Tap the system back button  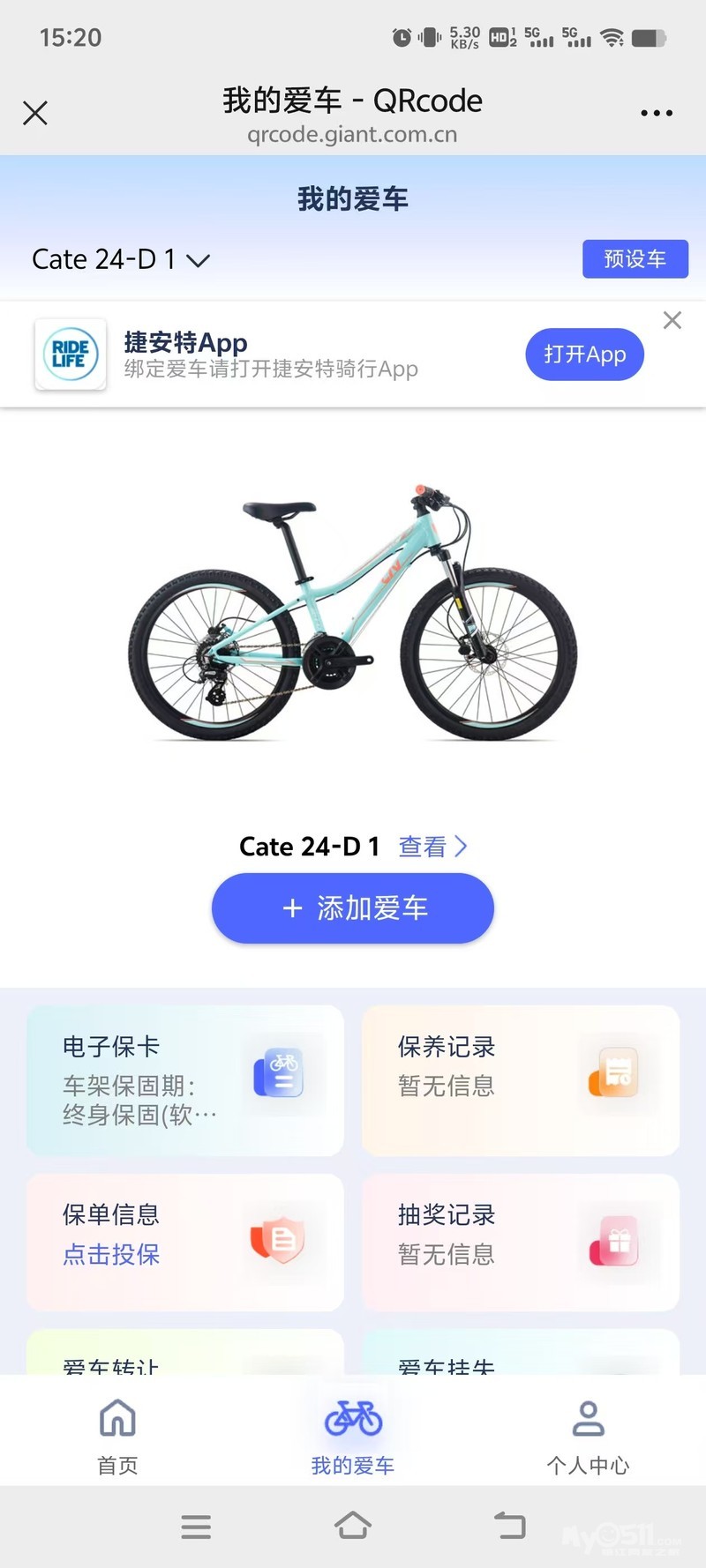509,1526
